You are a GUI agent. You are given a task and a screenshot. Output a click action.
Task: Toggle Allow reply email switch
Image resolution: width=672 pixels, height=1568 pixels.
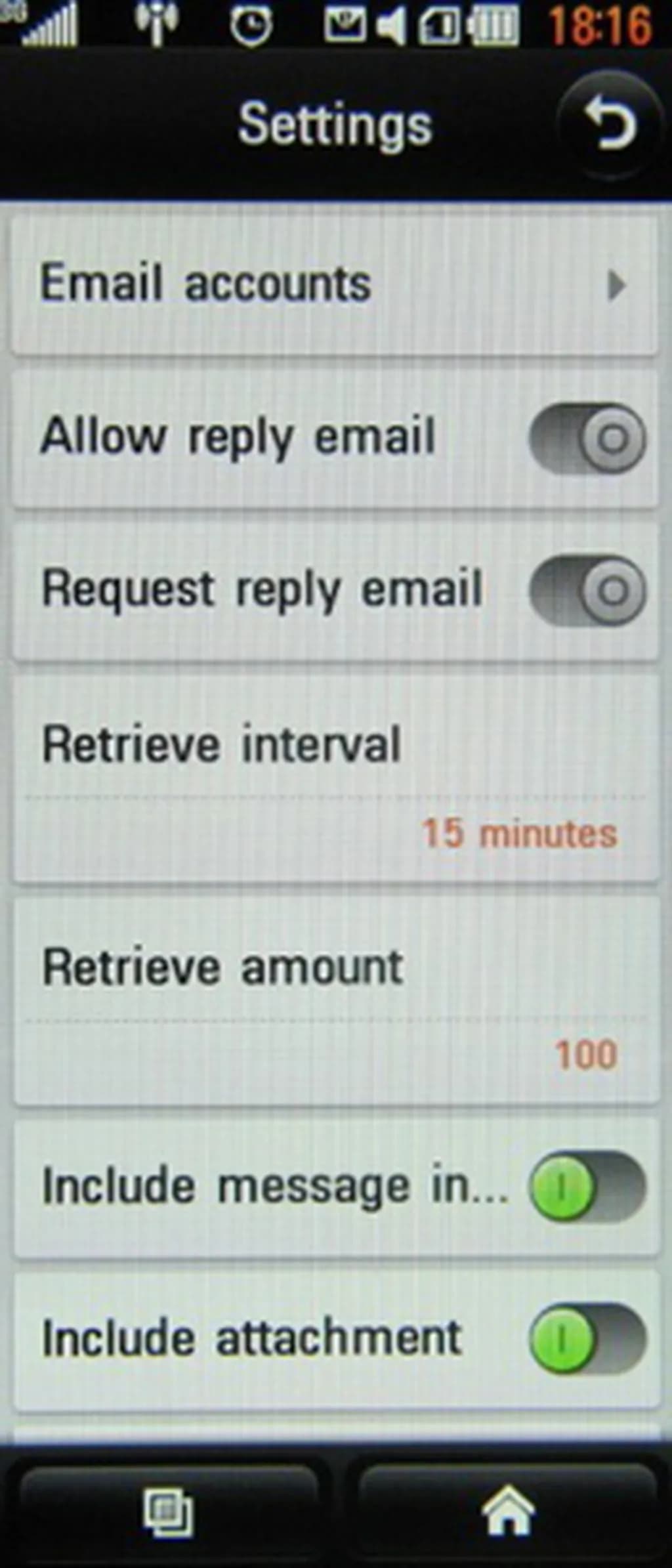tap(587, 438)
